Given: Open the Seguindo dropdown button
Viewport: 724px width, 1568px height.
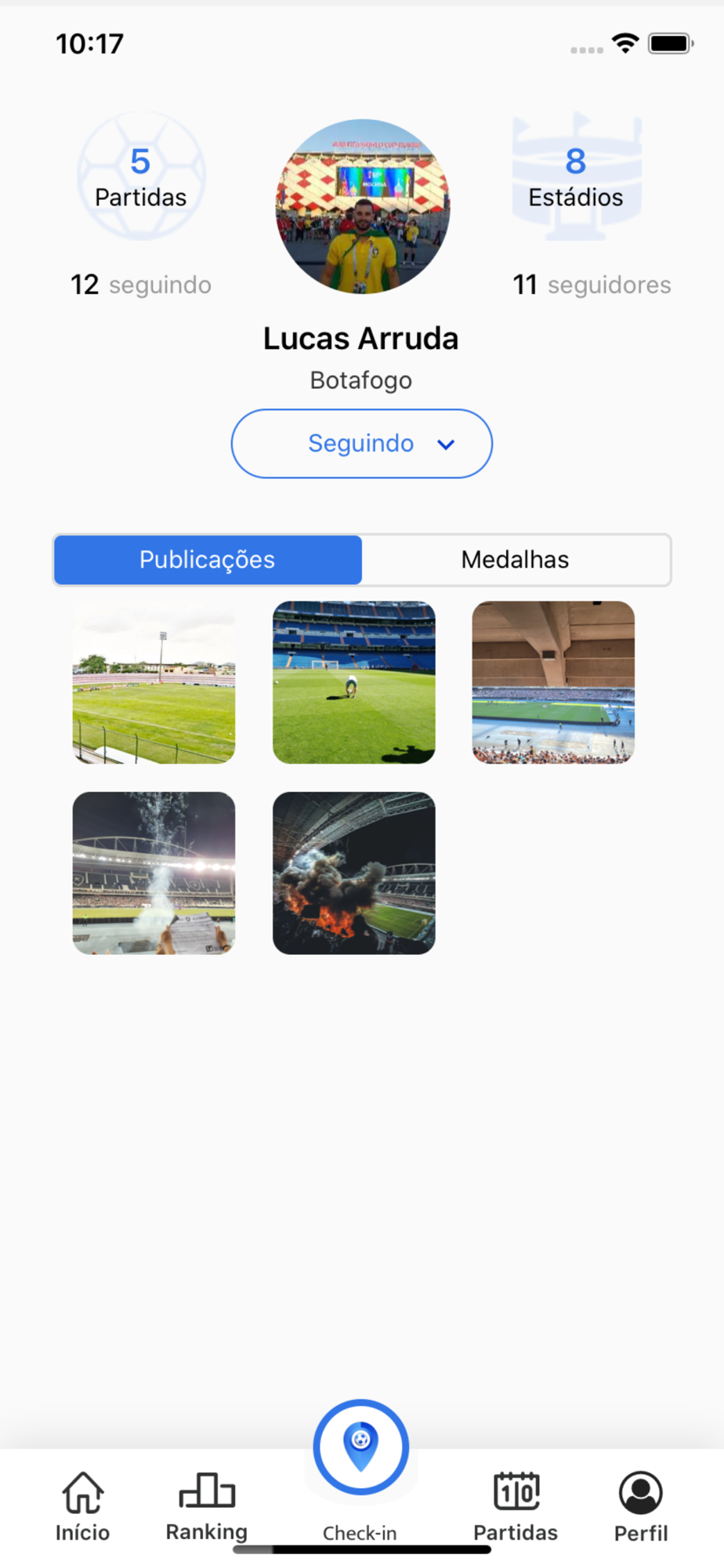Looking at the screenshot, I should point(361,444).
